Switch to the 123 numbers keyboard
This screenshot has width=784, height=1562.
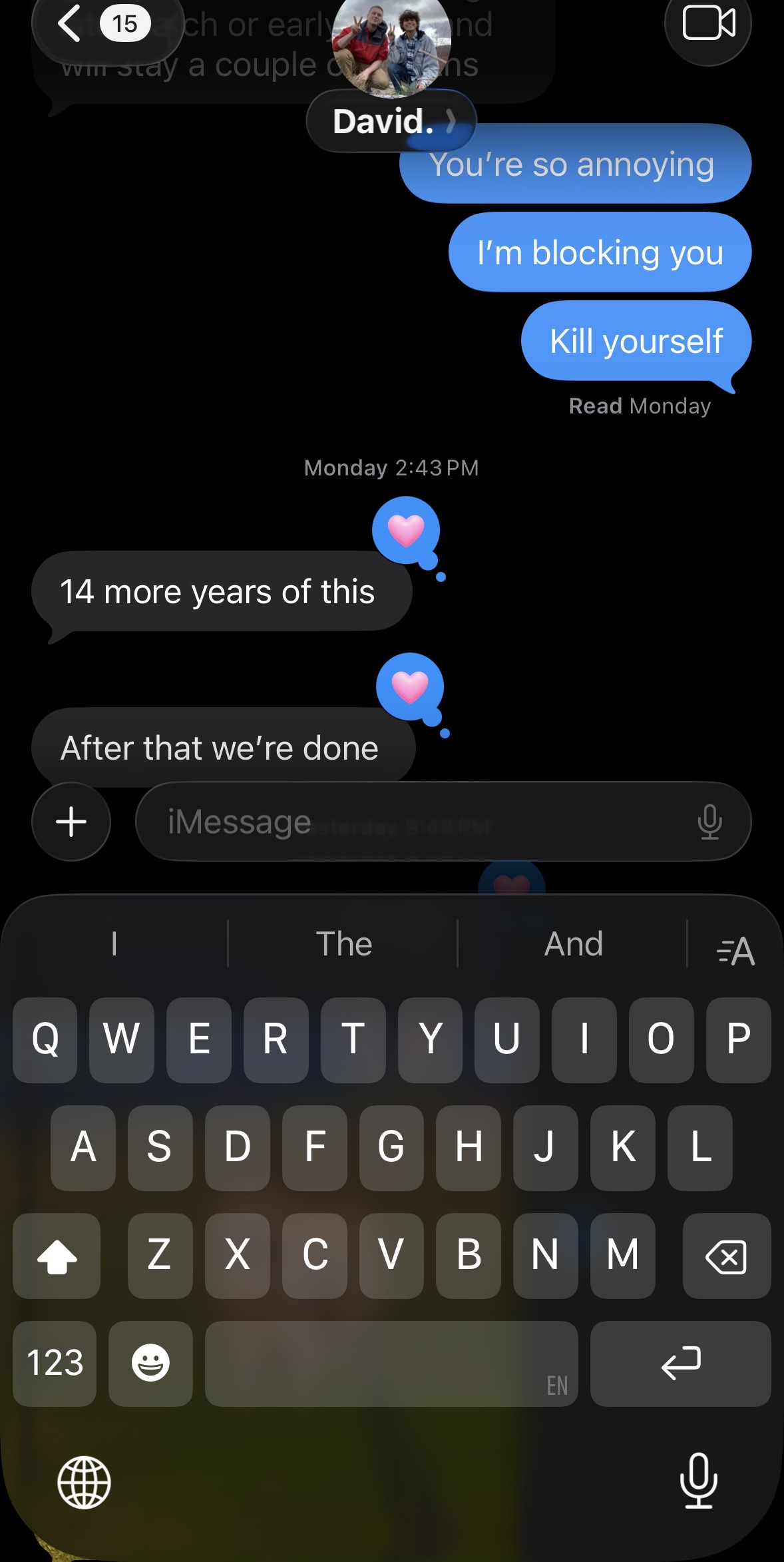tap(55, 1363)
